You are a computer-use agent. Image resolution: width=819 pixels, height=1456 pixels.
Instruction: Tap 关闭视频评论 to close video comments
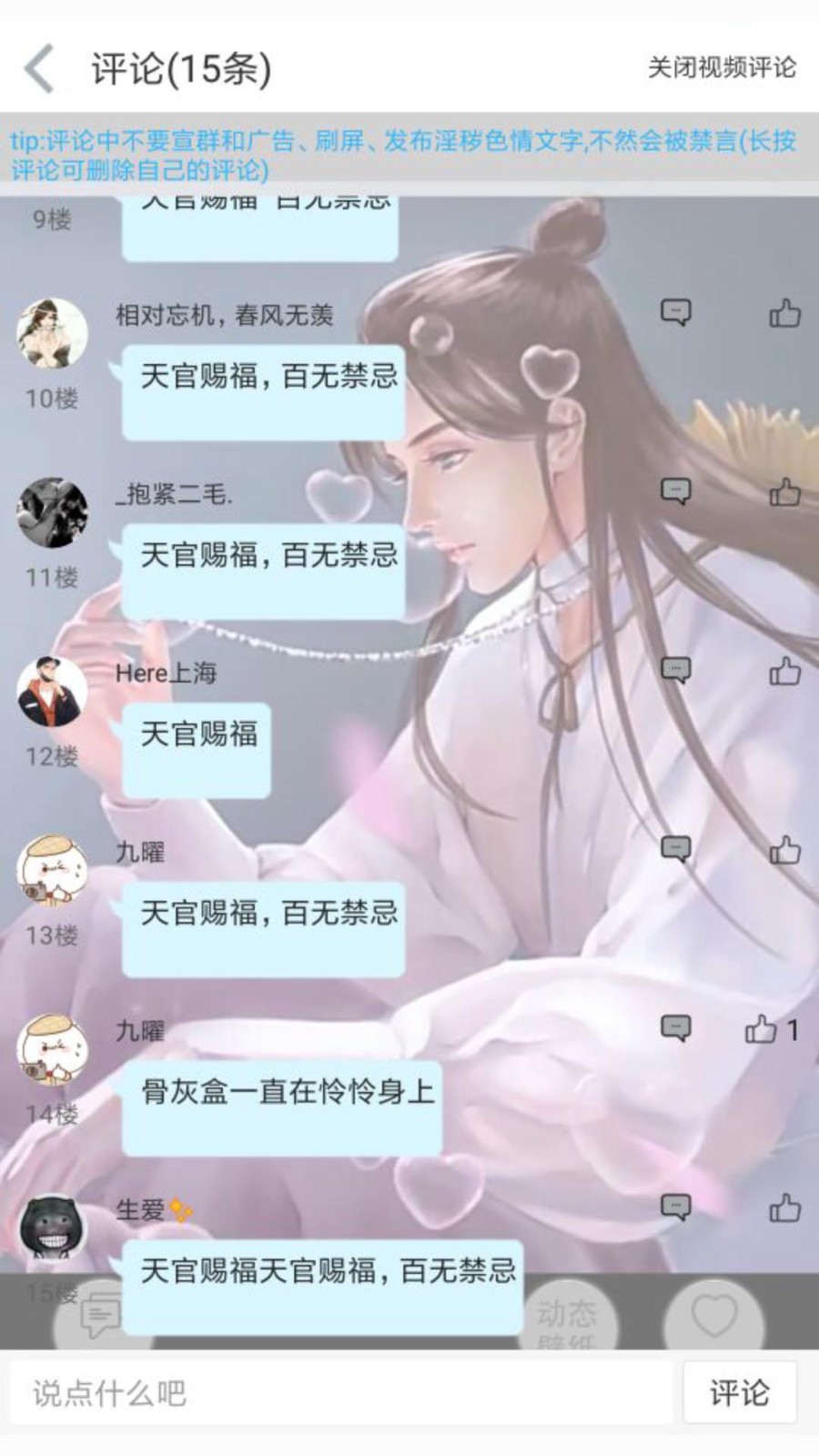pos(721,67)
